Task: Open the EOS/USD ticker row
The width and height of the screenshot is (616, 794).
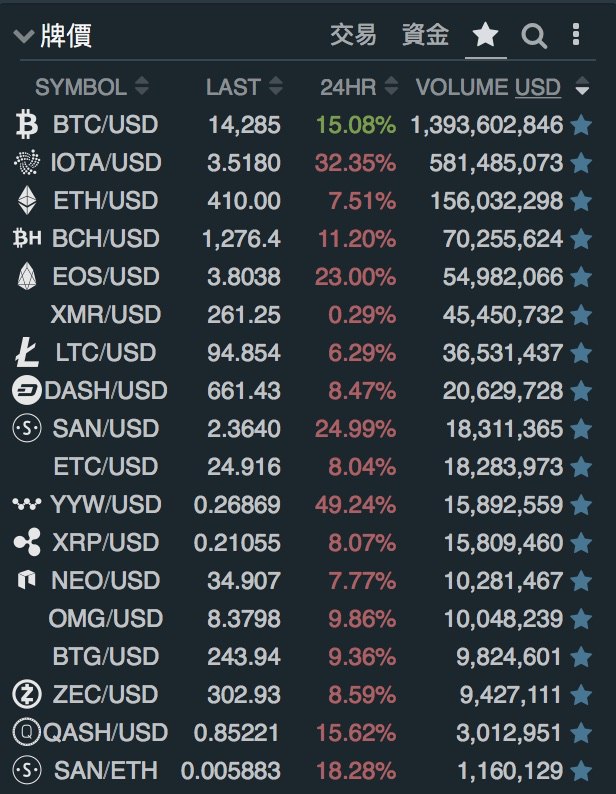Action: (x=304, y=276)
